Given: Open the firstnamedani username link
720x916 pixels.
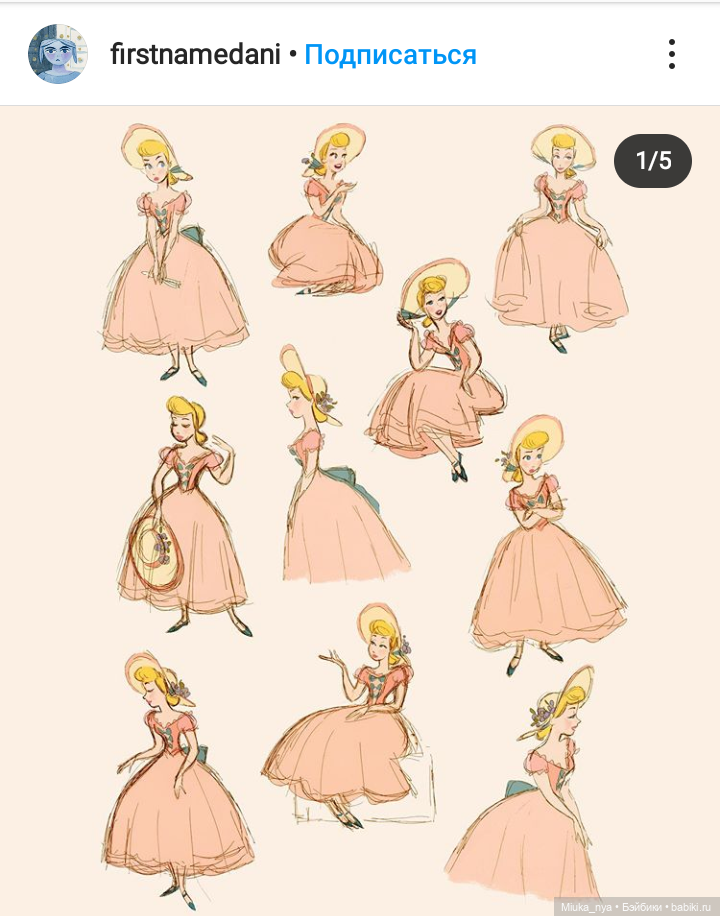Looking at the screenshot, I should tap(195, 55).
